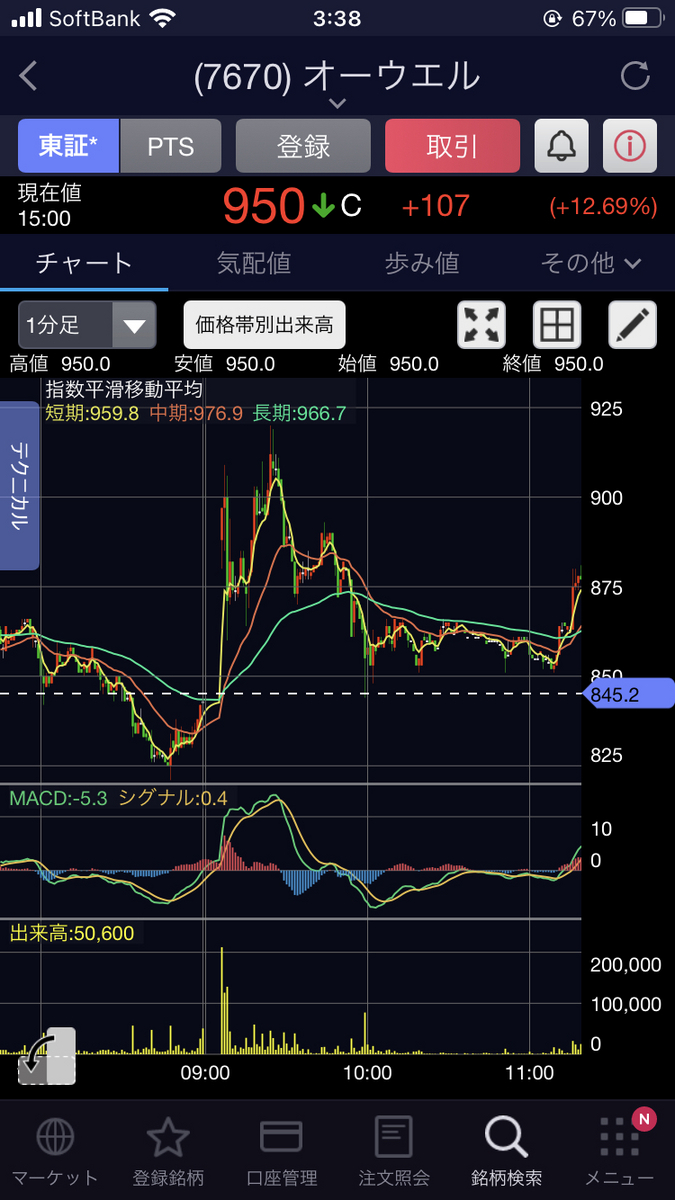Open the stock information icon
Image resolution: width=675 pixels, height=1200 pixels.
point(630,146)
